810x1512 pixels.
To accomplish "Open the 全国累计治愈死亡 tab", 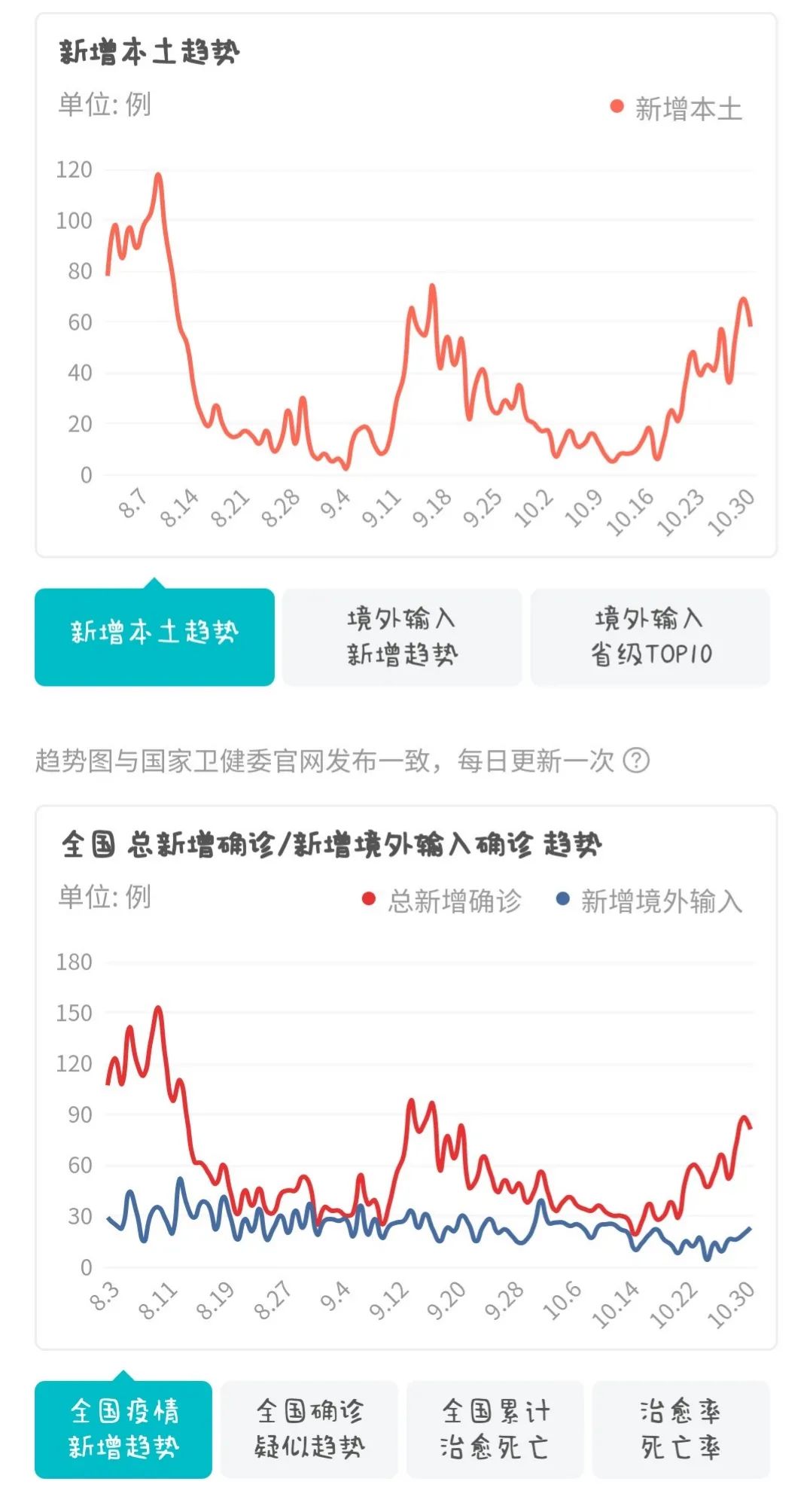I will coord(495,1428).
